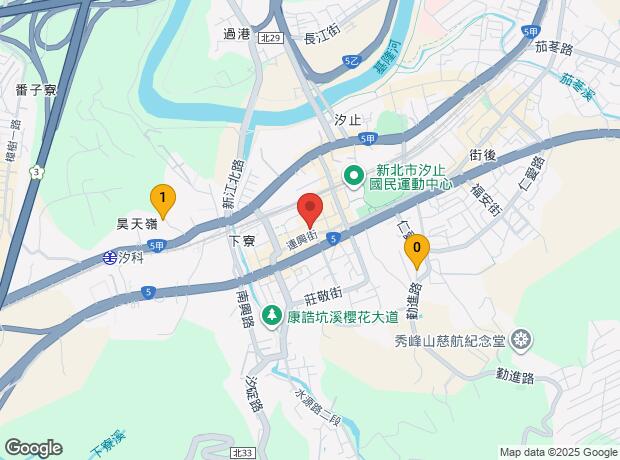620x460 pixels.
Task: Open the 康誥坑溪櫻花大道 park marker
Action: click(x=272, y=317)
